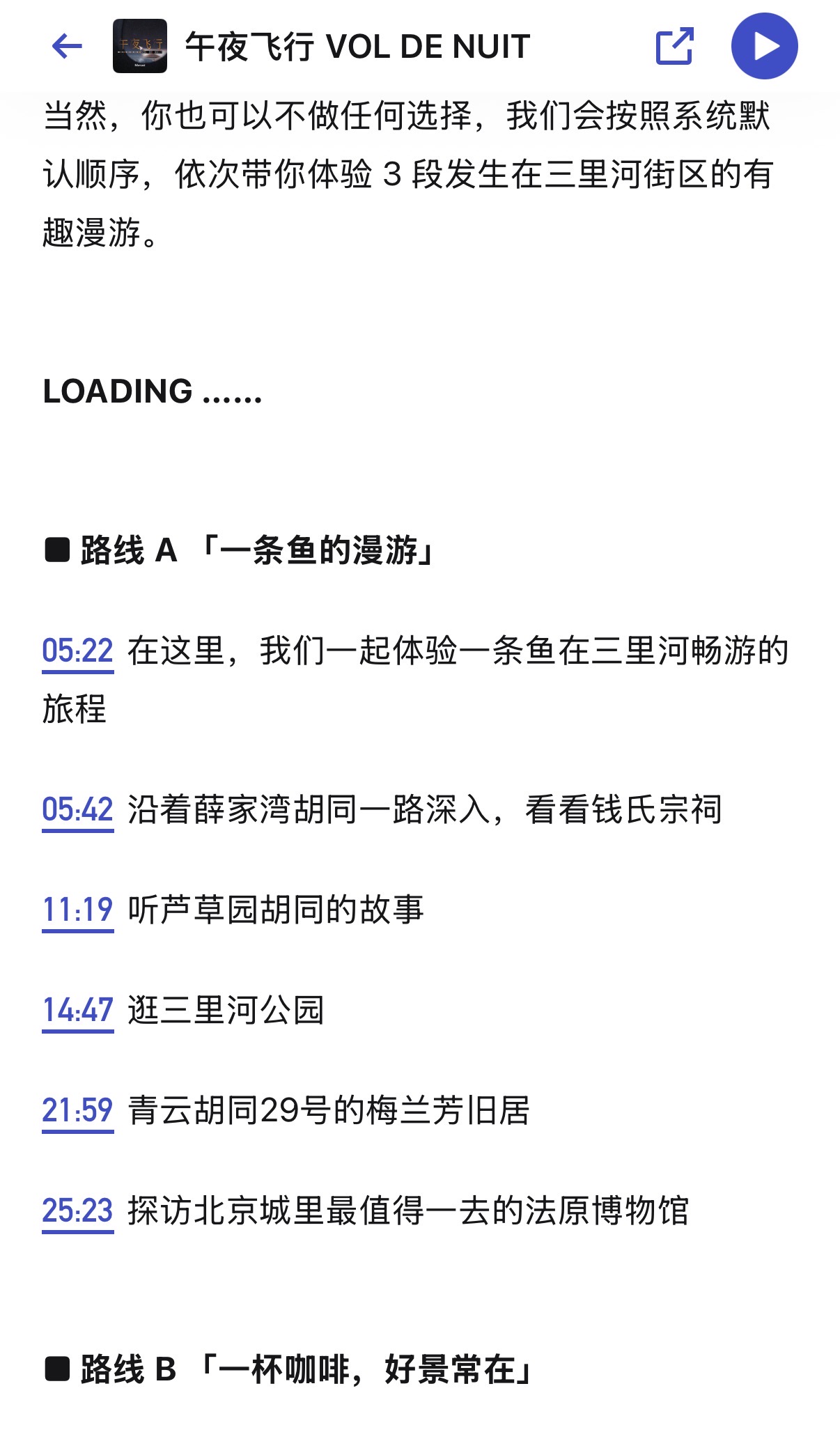Jump to timestamp 05:42 about 薛家湾胡同

77,811
